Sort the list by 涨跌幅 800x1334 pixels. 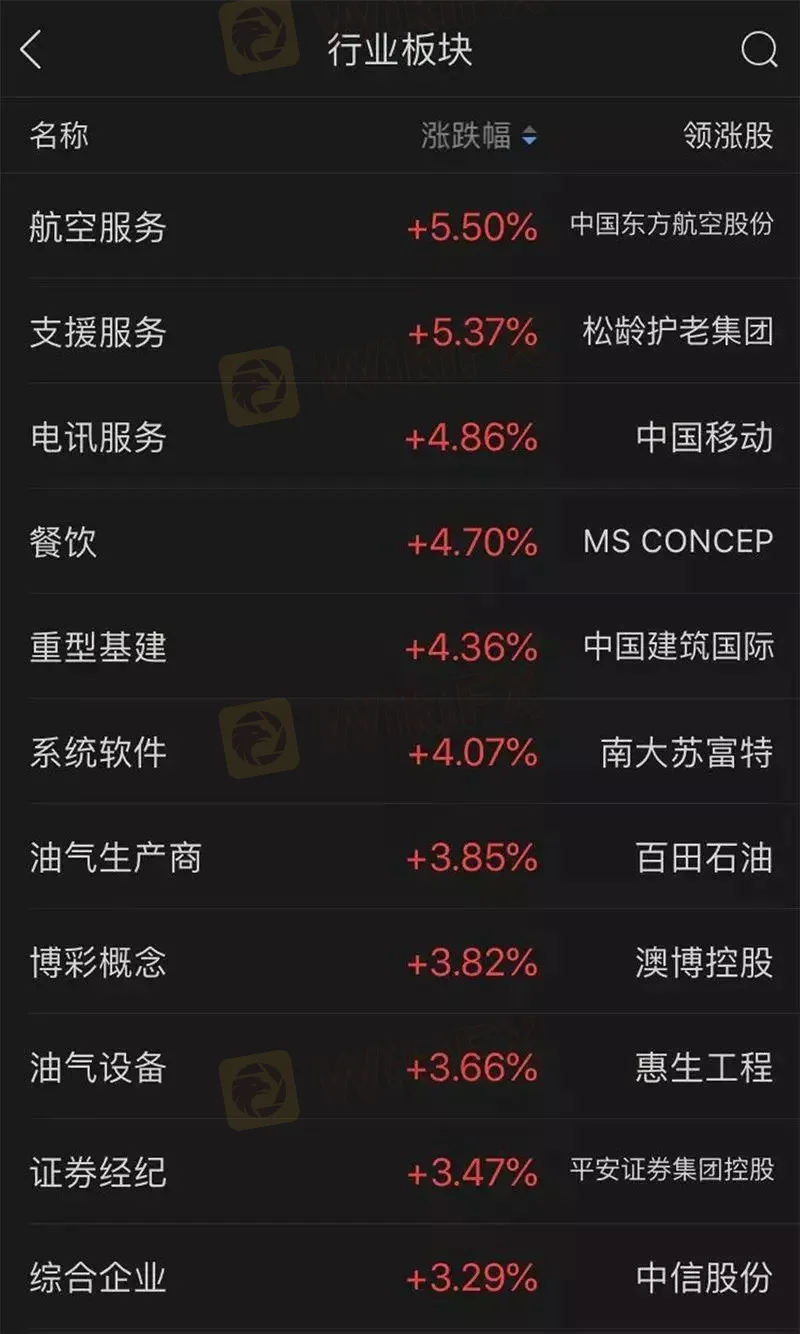tap(478, 136)
